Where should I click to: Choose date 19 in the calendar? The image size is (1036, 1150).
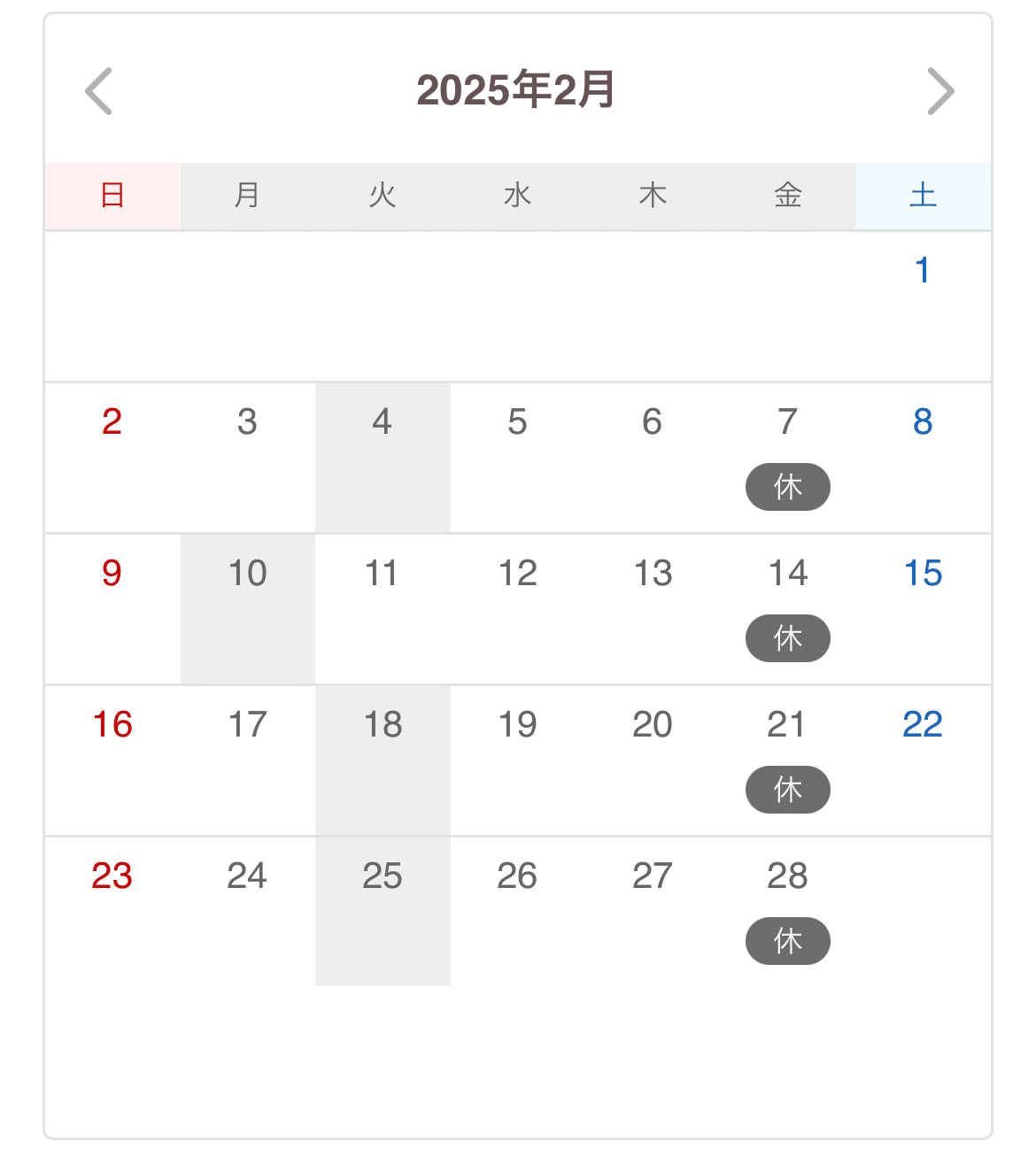517,725
